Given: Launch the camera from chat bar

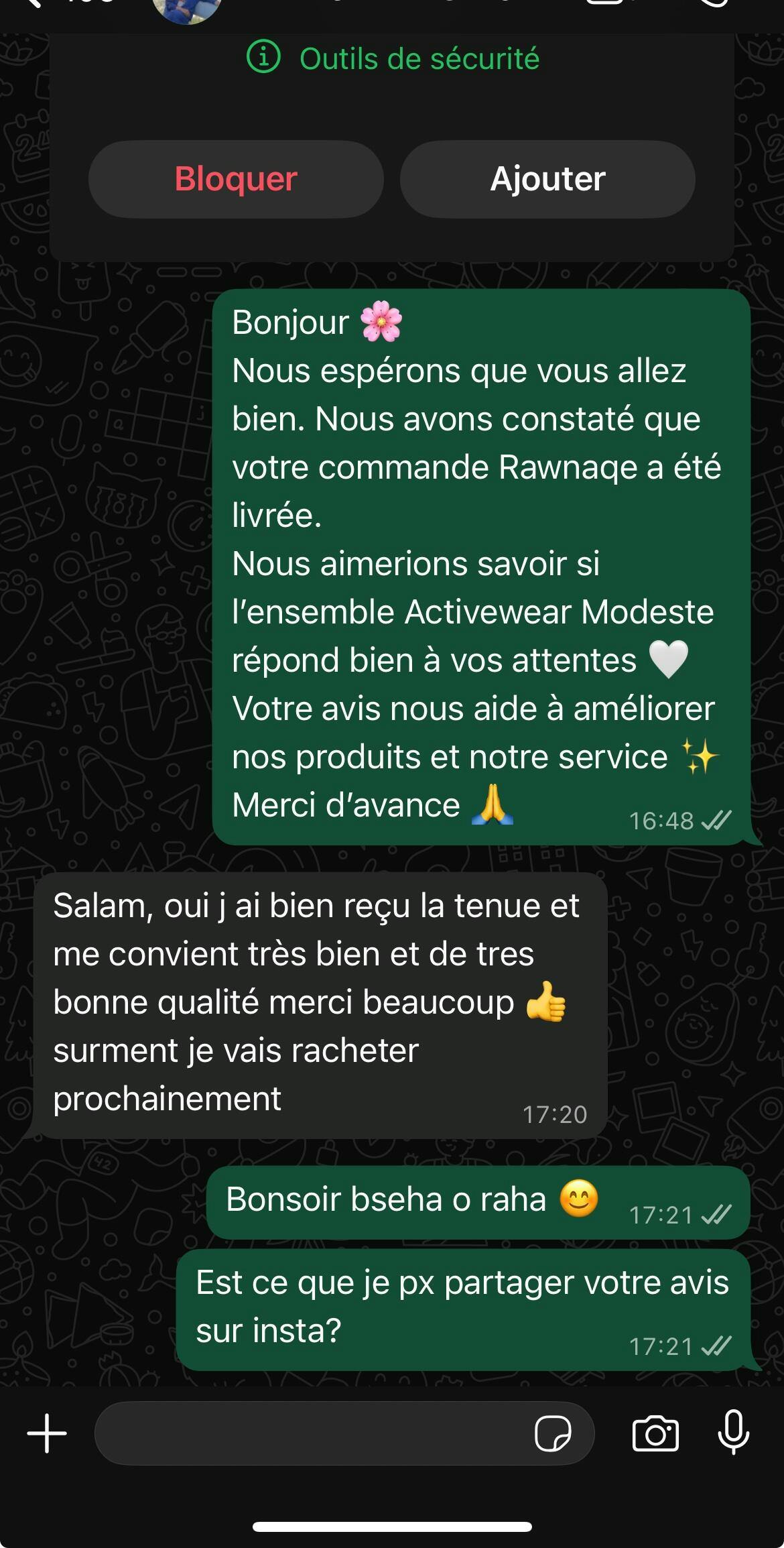Looking at the screenshot, I should click(655, 1433).
